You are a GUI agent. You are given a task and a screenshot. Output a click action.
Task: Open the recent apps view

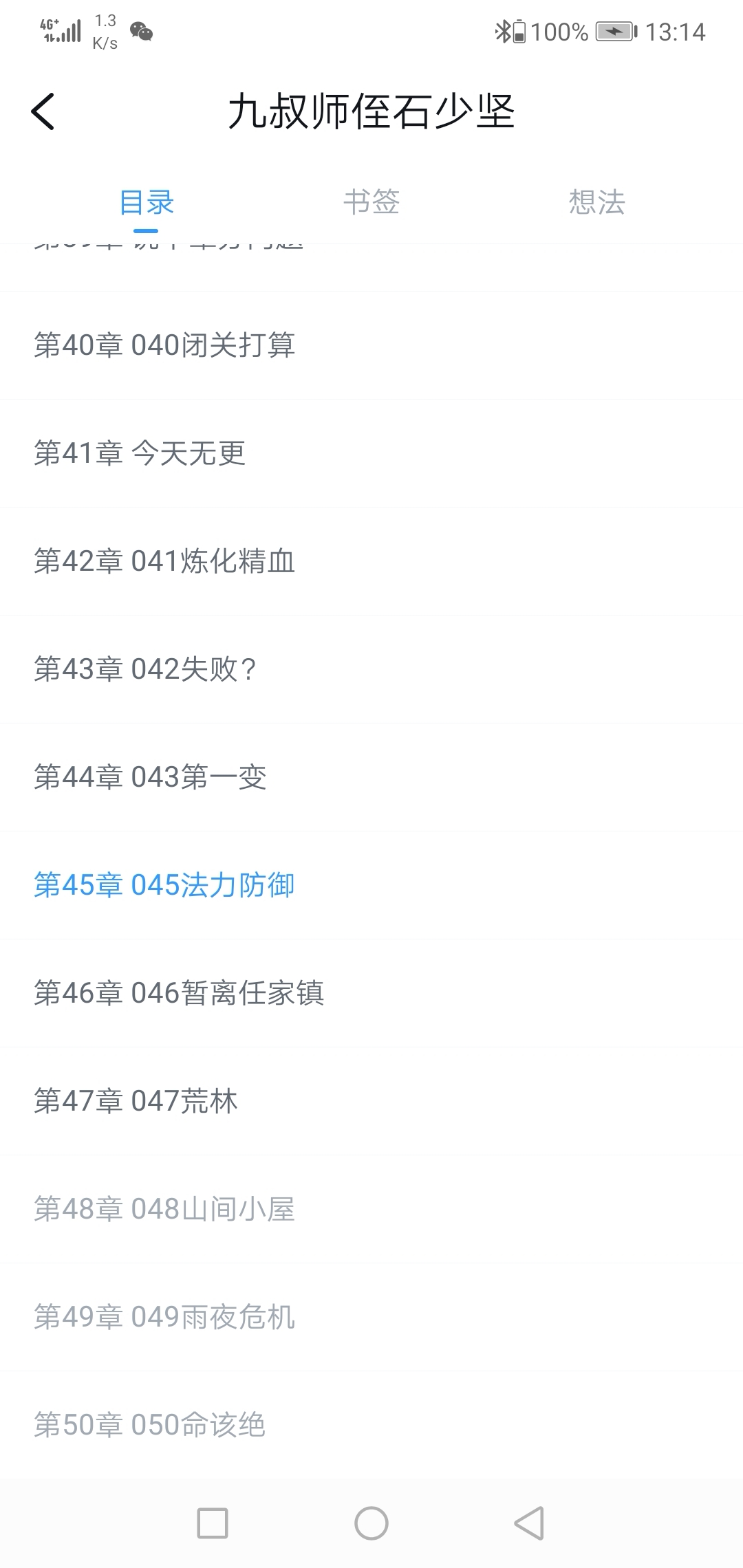pos(213,1523)
